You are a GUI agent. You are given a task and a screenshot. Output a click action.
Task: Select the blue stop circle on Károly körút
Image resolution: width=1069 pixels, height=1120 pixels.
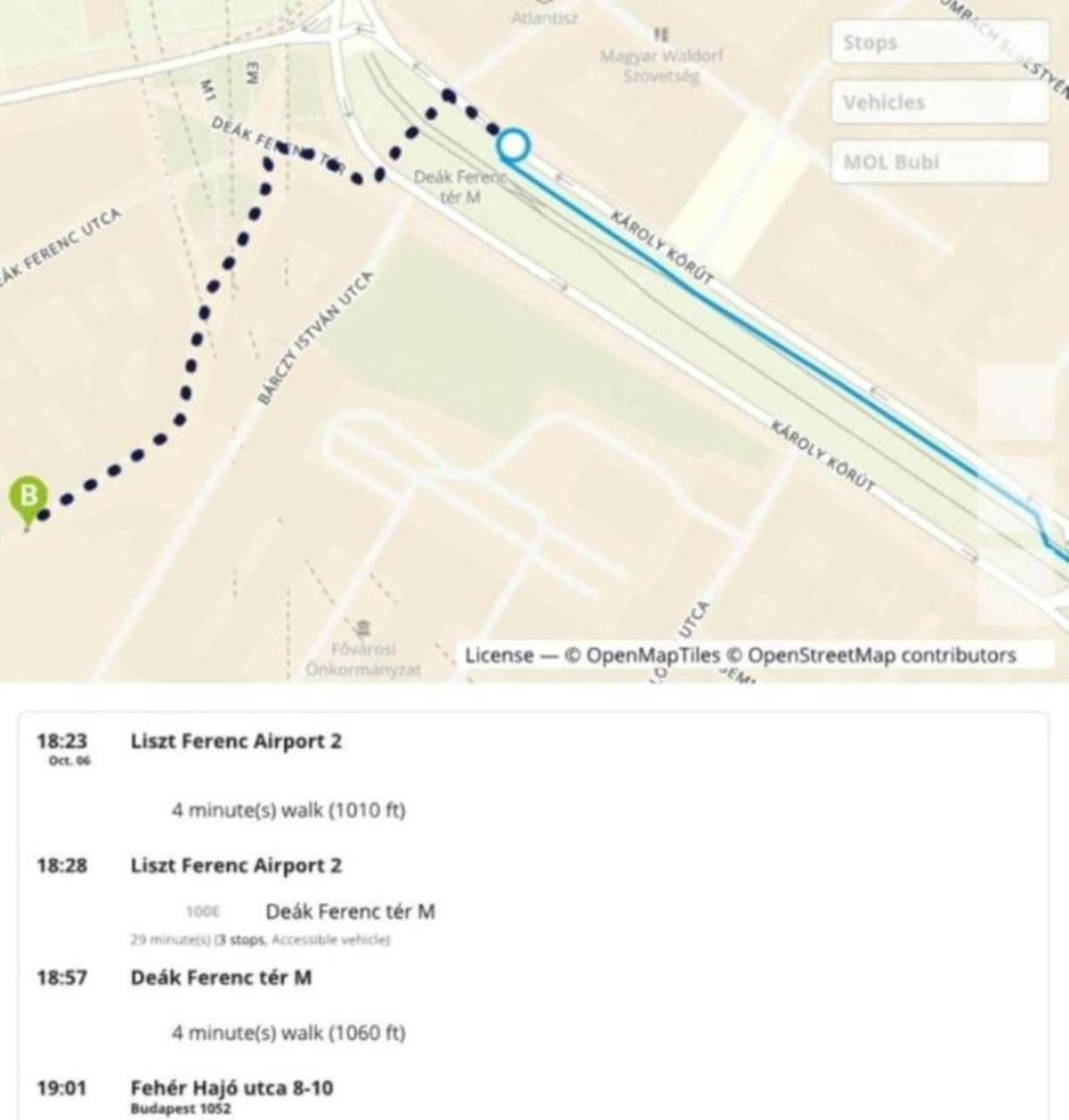tap(514, 145)
